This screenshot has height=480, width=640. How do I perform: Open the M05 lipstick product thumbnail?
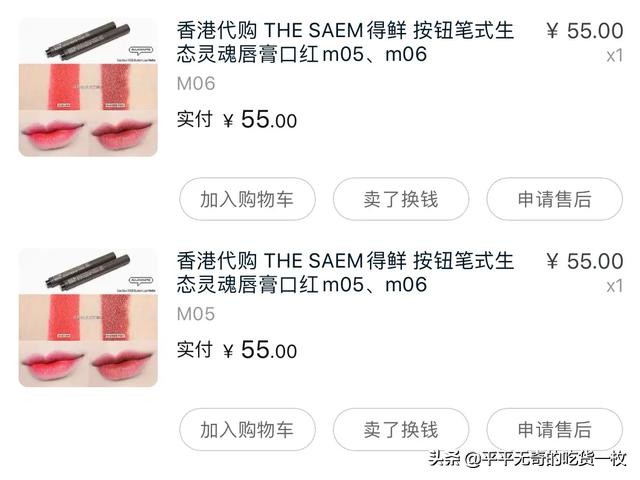pos(88,317)
